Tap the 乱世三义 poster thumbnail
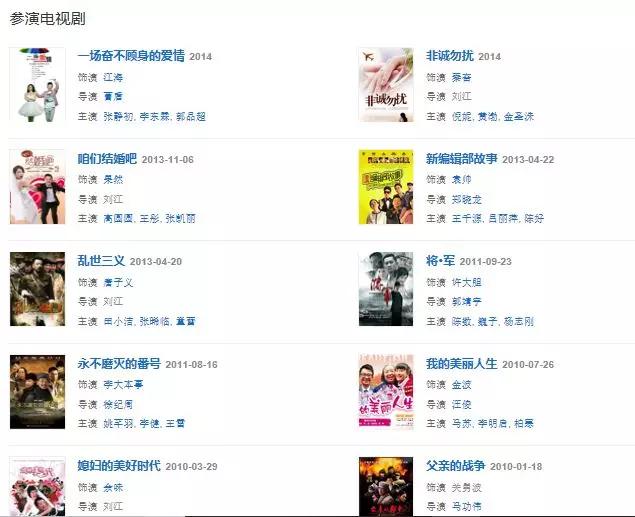Image resolution: width=635 pixels, height=517 pixels. pyautogui.click(x=37, y=289)
